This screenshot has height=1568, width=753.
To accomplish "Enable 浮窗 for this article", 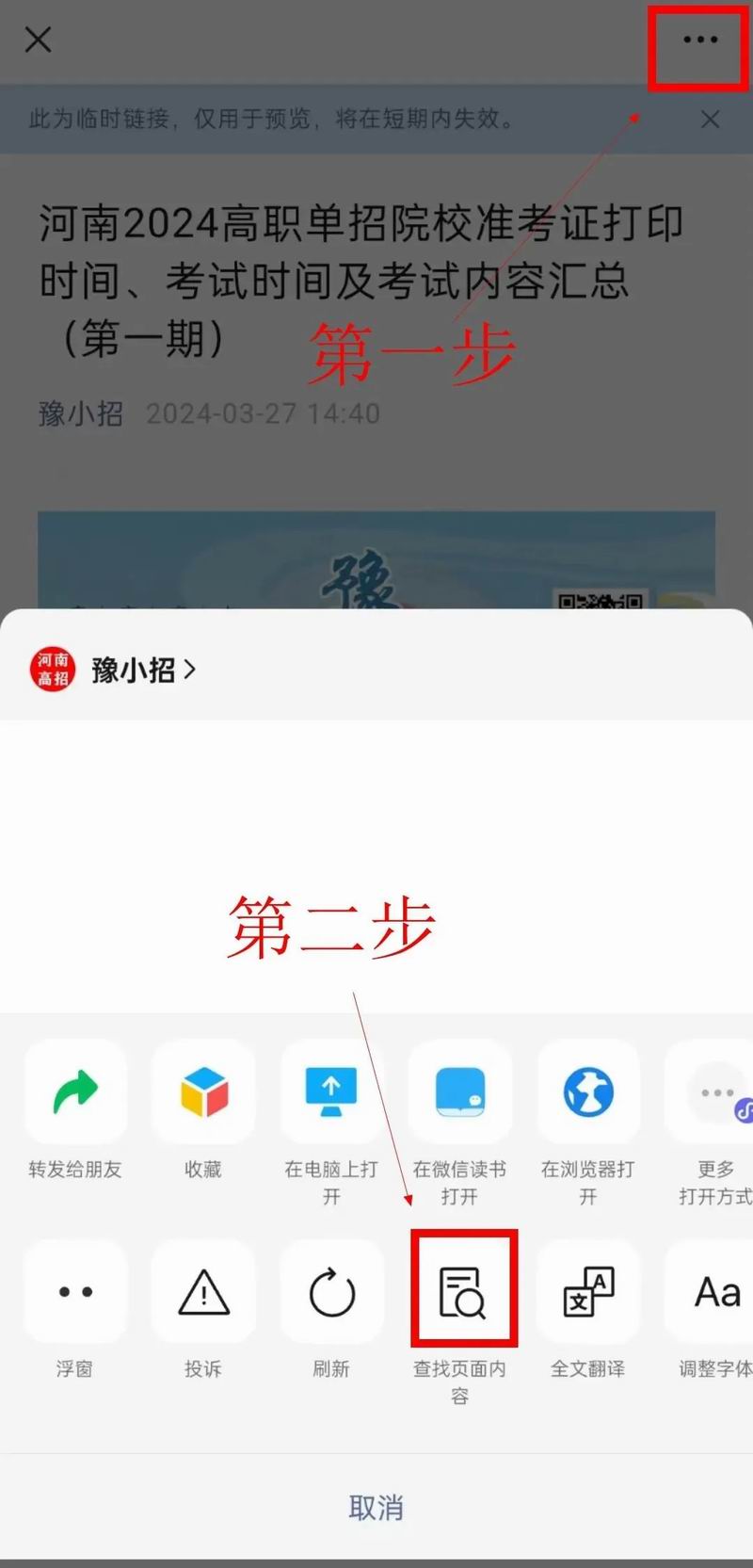I will coord(75,1292).
